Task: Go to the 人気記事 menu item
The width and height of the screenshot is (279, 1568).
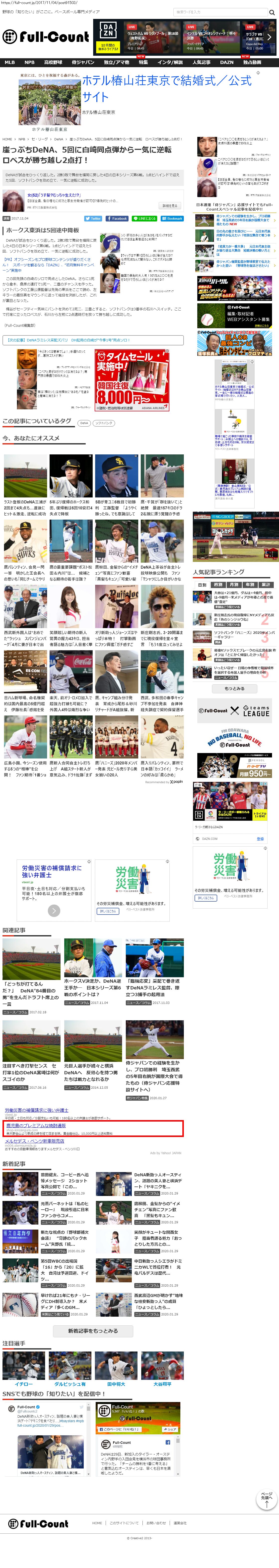Action: point(201,62)
